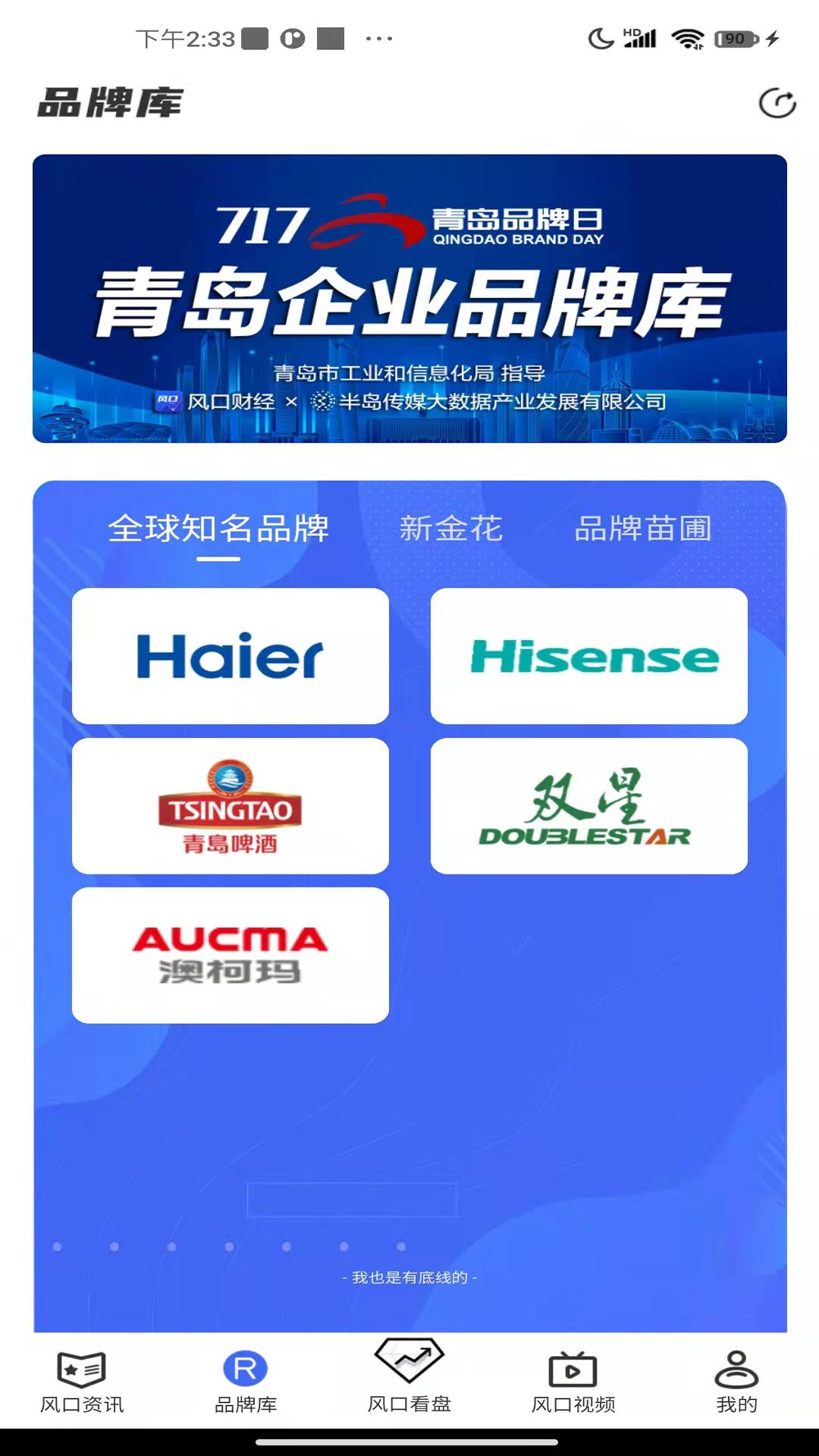This screenshot has width=819, height=1456.
Task: Select the 全球知名品牌 tab
Action: coord(220,530)
